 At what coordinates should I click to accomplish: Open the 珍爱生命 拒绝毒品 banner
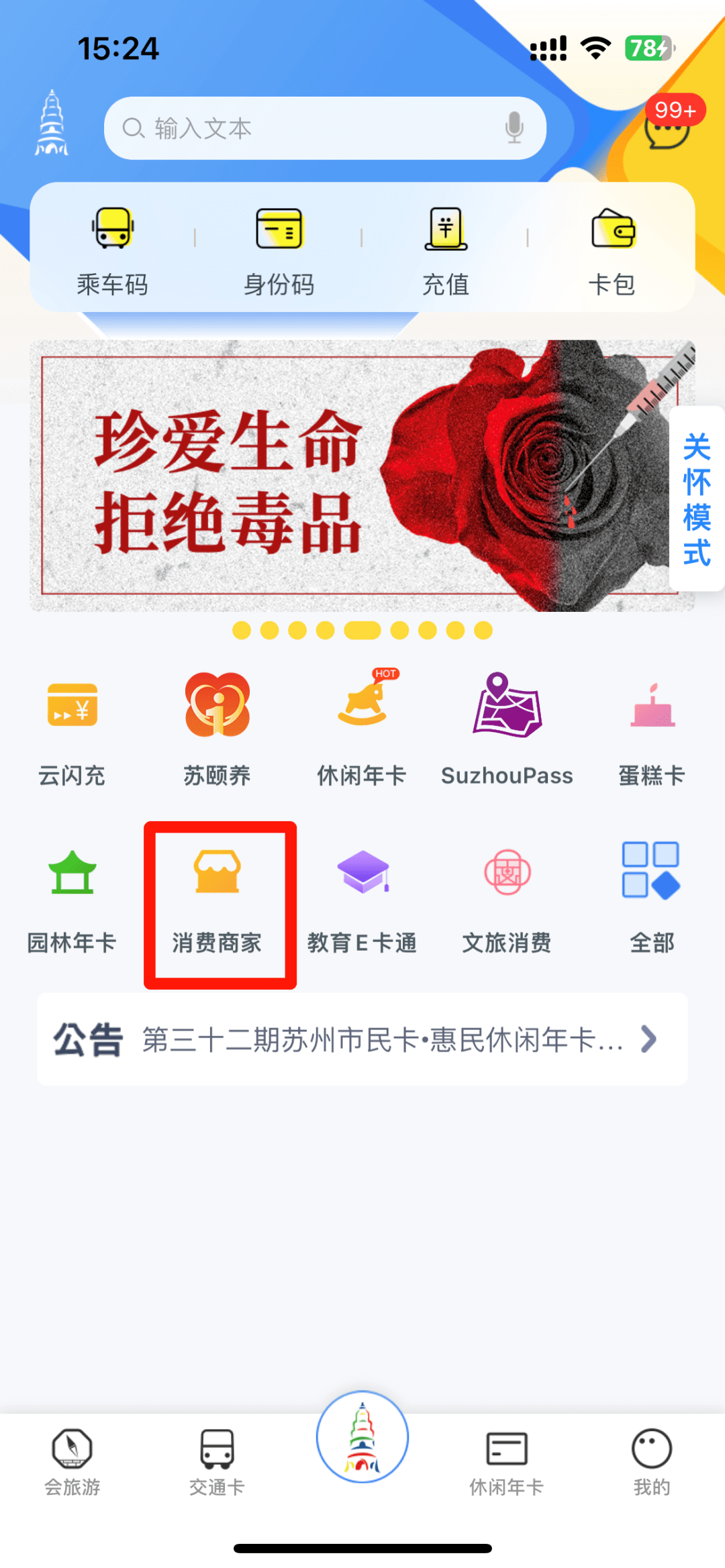point(349,475)
